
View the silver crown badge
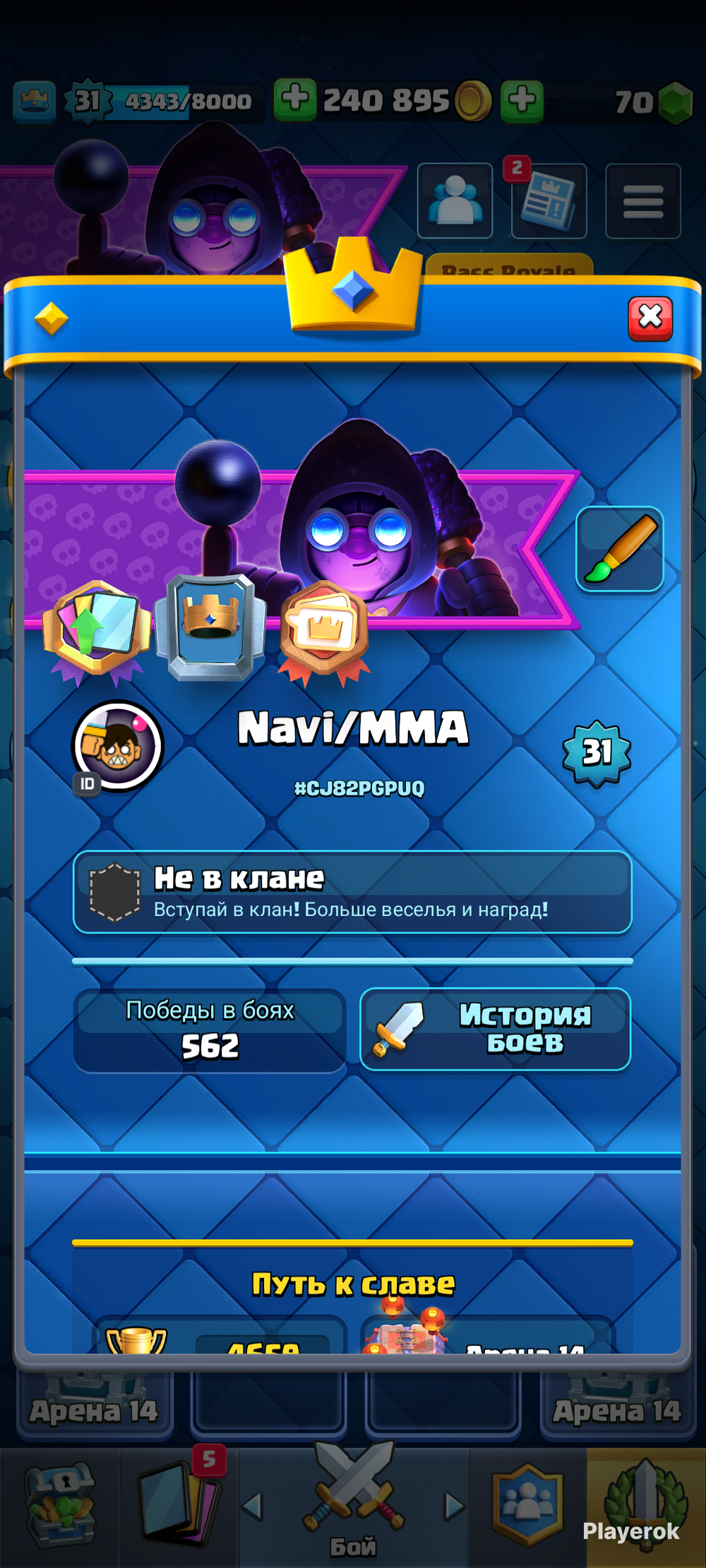click(x=210, y=625)
